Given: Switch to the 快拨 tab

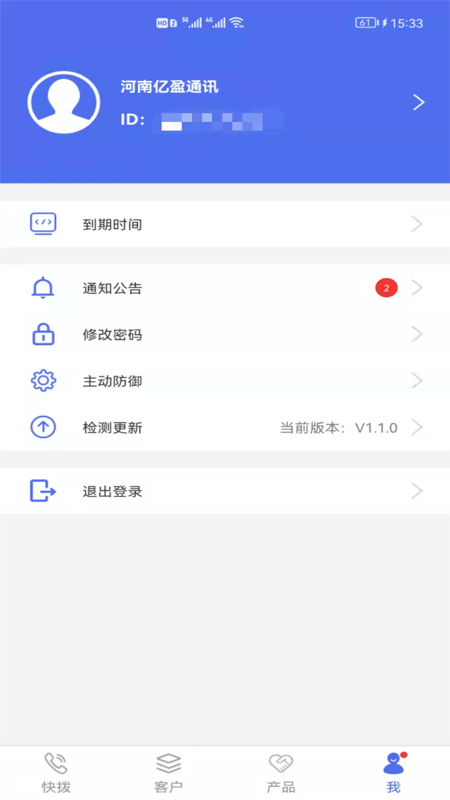Looking at the screenshot, I should tap(56, 773).
